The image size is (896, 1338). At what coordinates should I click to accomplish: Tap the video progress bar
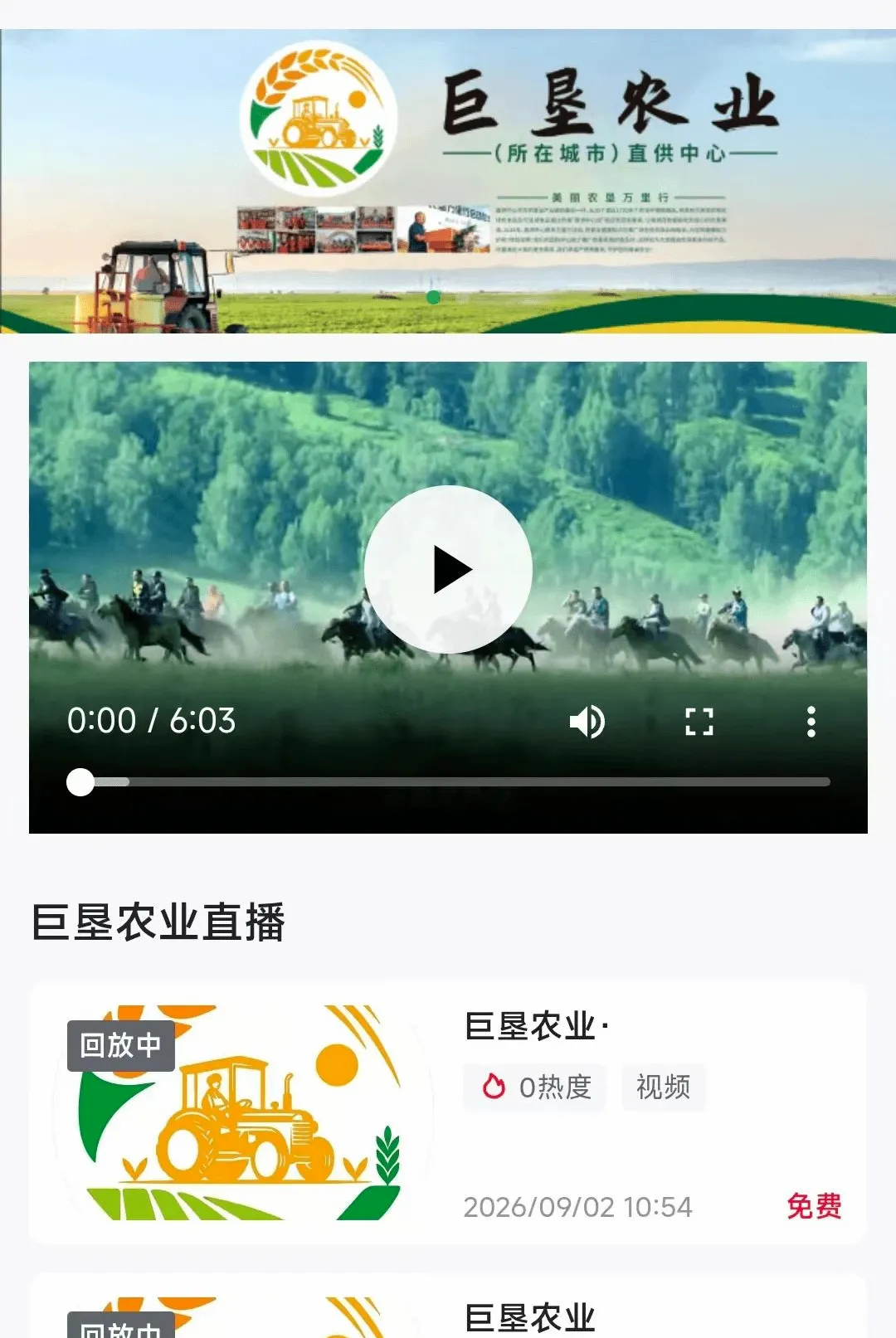(448, 782)
